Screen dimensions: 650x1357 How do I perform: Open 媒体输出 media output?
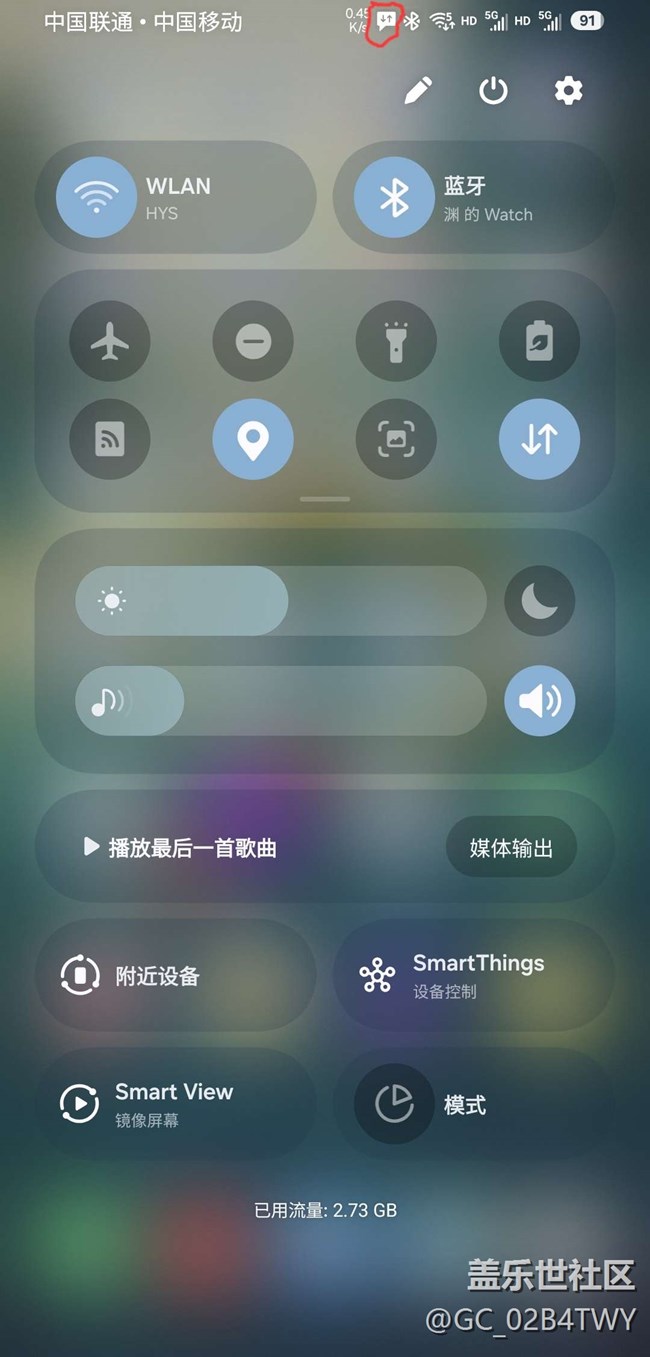point(511,848)
